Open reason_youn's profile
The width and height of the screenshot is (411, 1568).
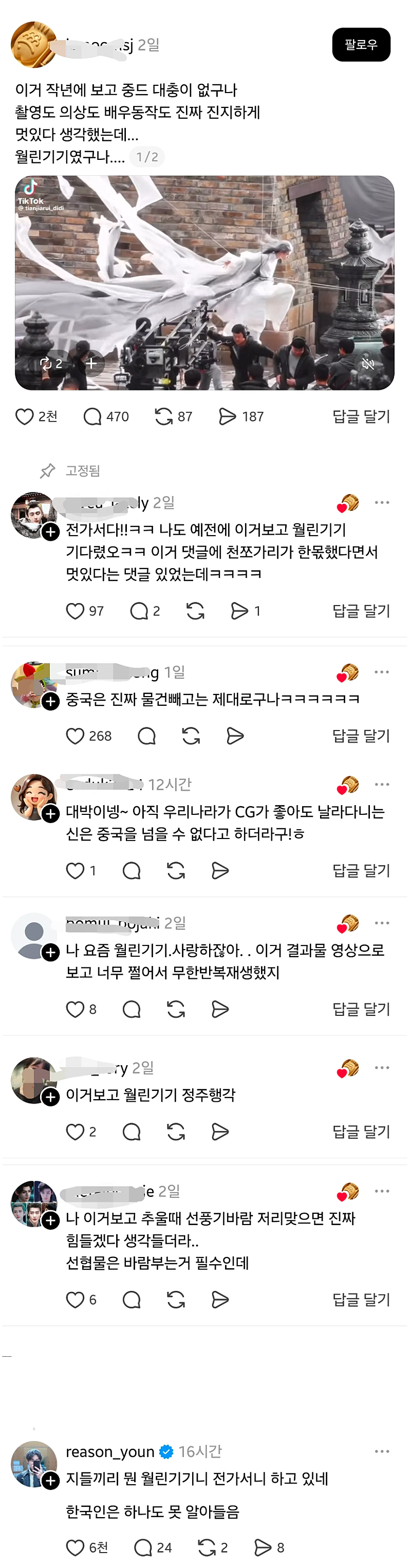(109, 1452)
